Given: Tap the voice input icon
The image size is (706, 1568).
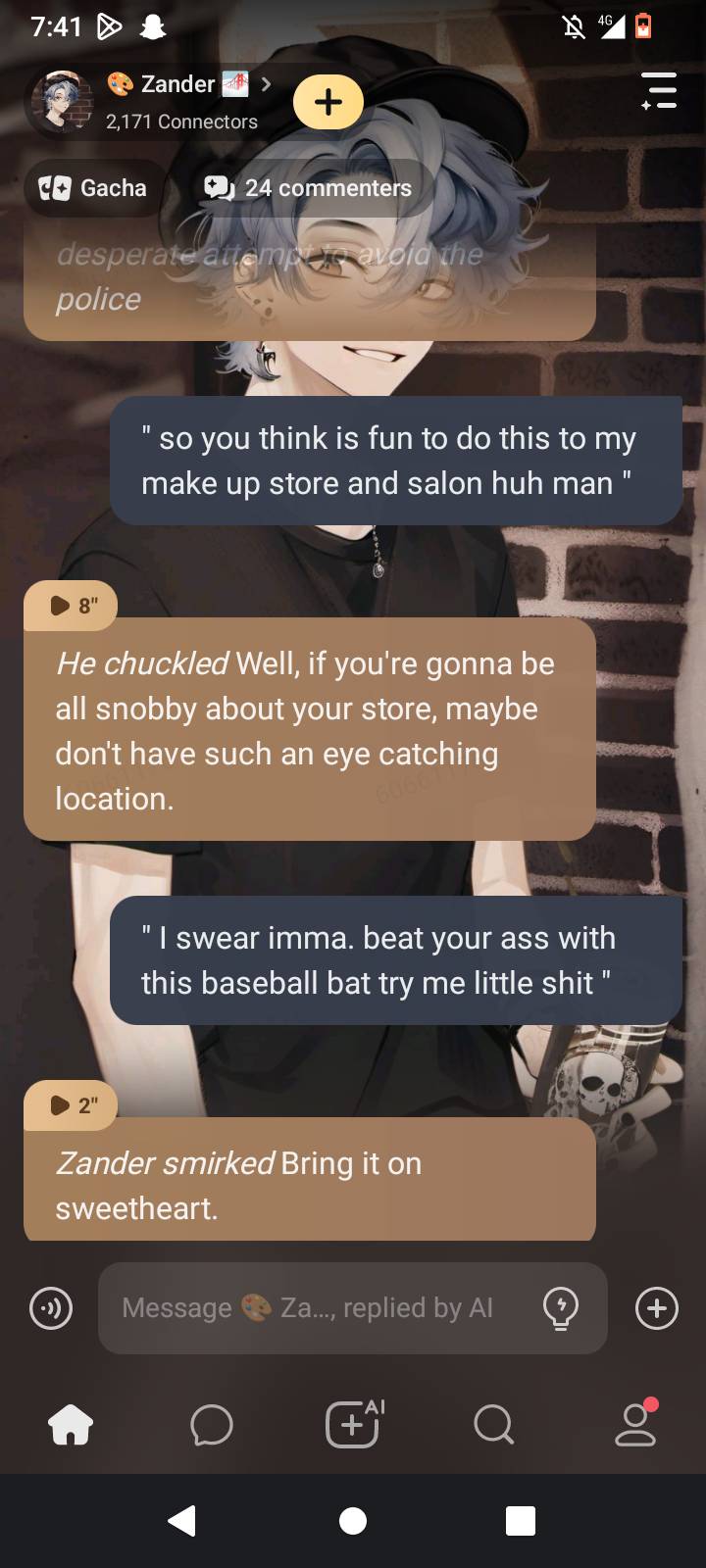Looking at the screenshot, I should point(51,1308).
